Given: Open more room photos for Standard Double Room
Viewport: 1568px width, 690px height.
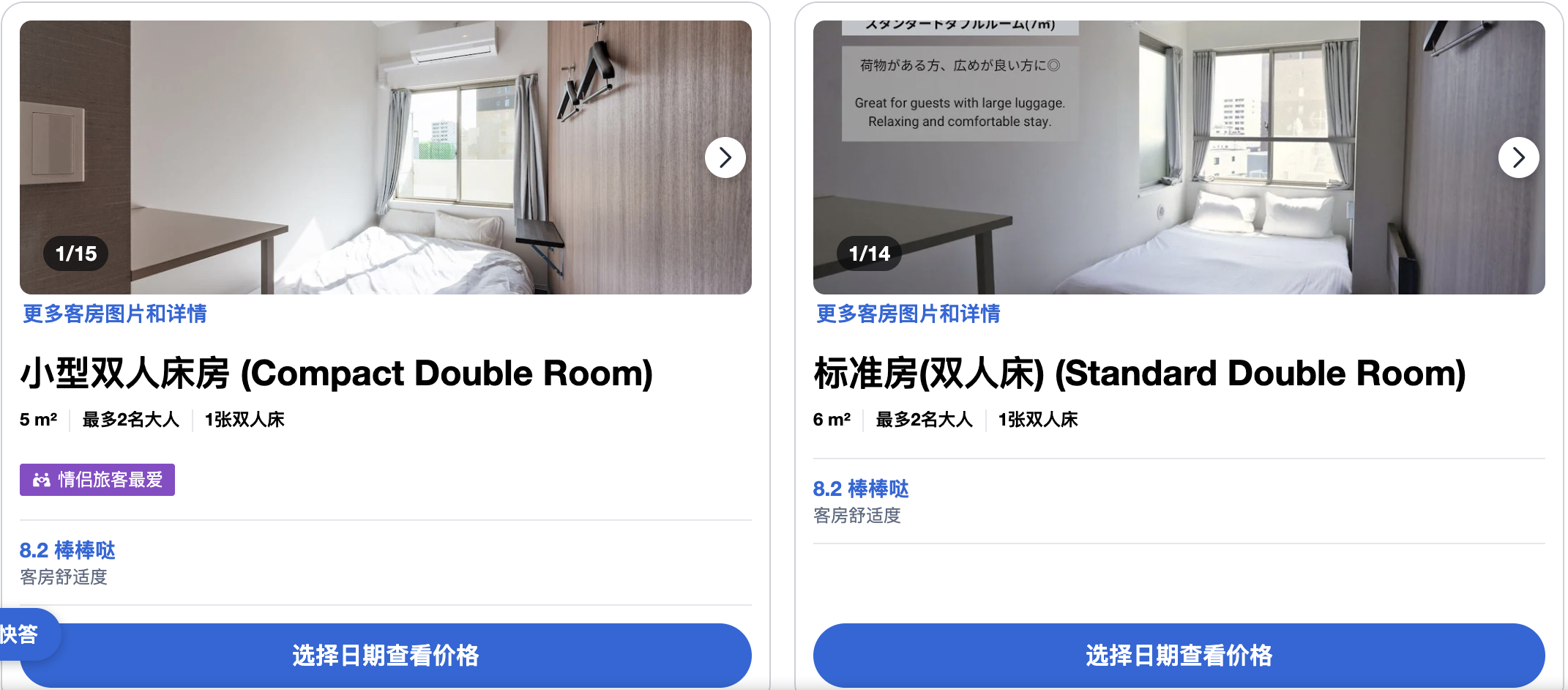Looking at the screenshot, I should pos(908,314).
